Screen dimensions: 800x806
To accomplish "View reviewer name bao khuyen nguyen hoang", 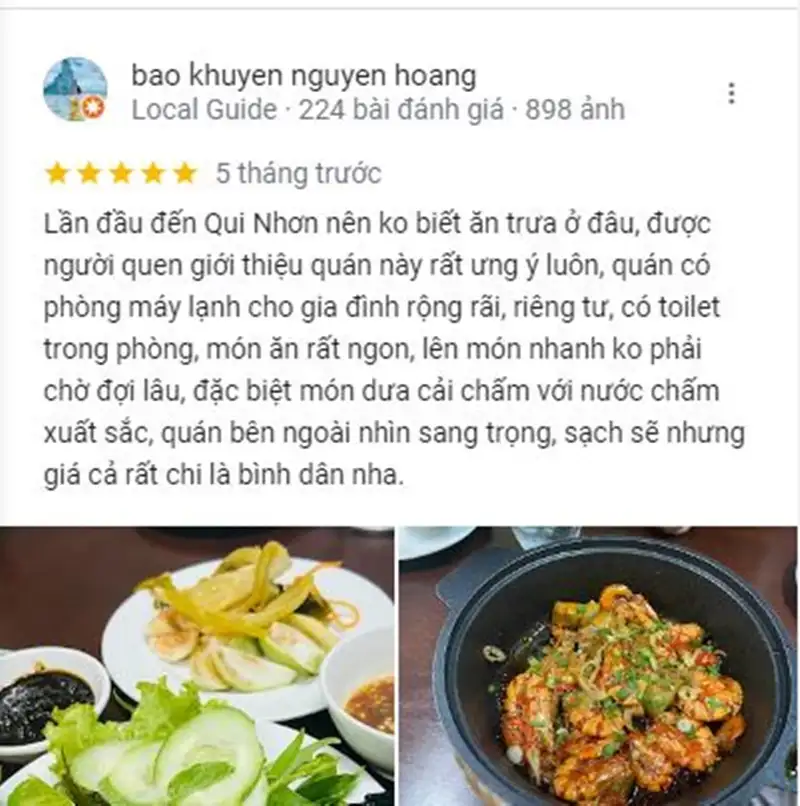I will (x=304, y=75).
